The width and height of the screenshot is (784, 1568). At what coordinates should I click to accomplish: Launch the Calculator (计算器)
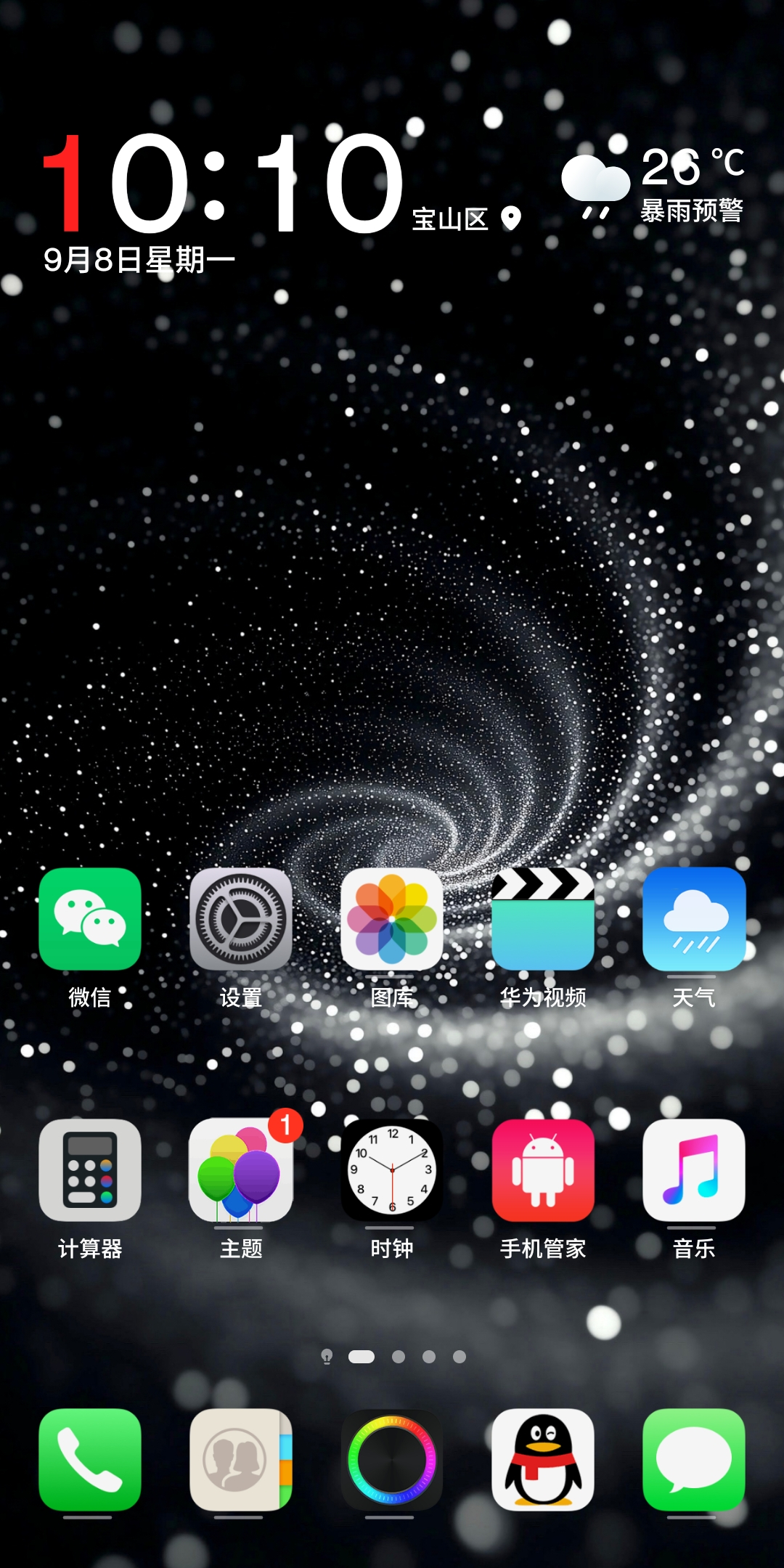pyautogui.click(x=90, y=1170)
